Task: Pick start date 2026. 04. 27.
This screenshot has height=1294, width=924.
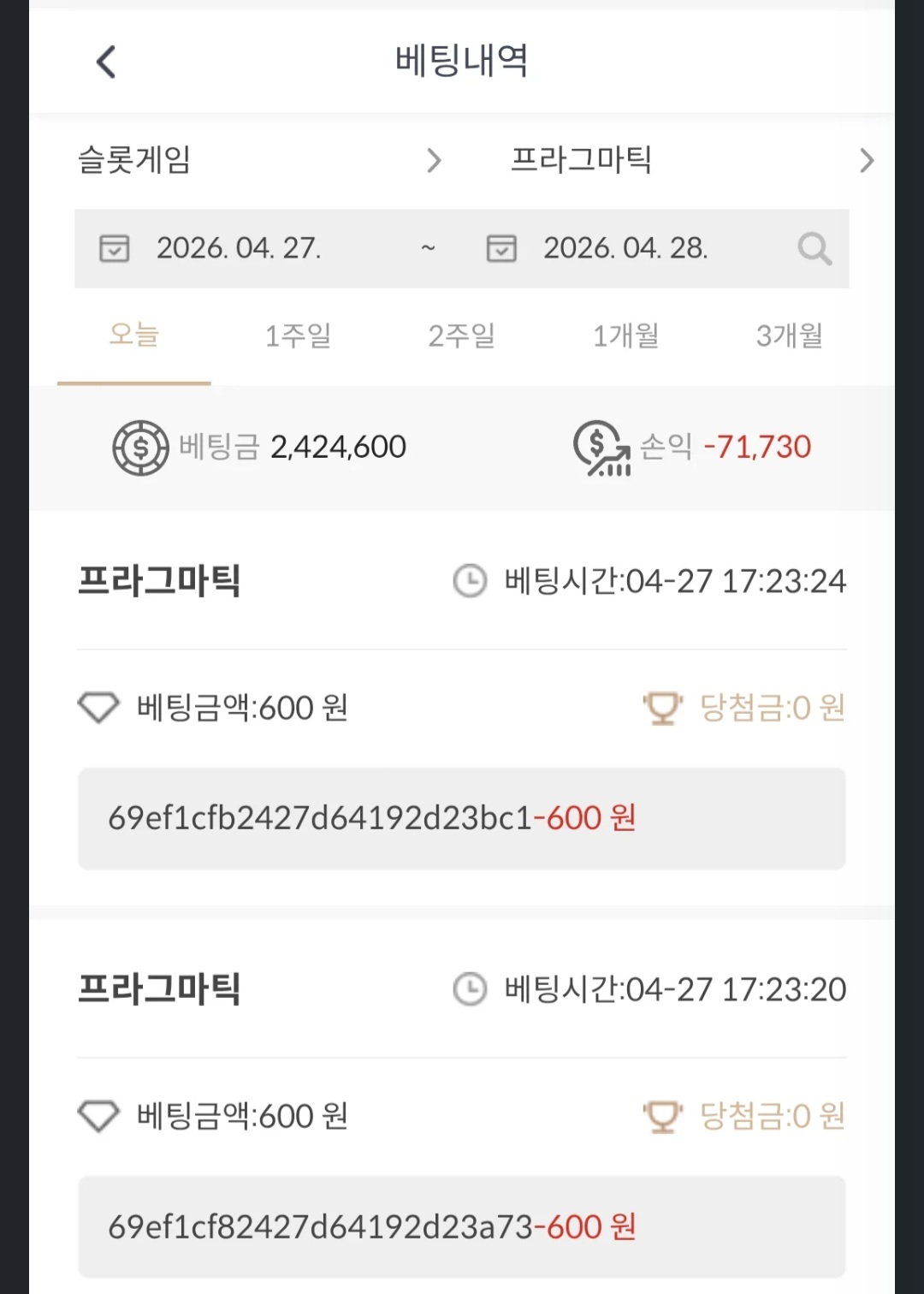Action: (238, 248)
